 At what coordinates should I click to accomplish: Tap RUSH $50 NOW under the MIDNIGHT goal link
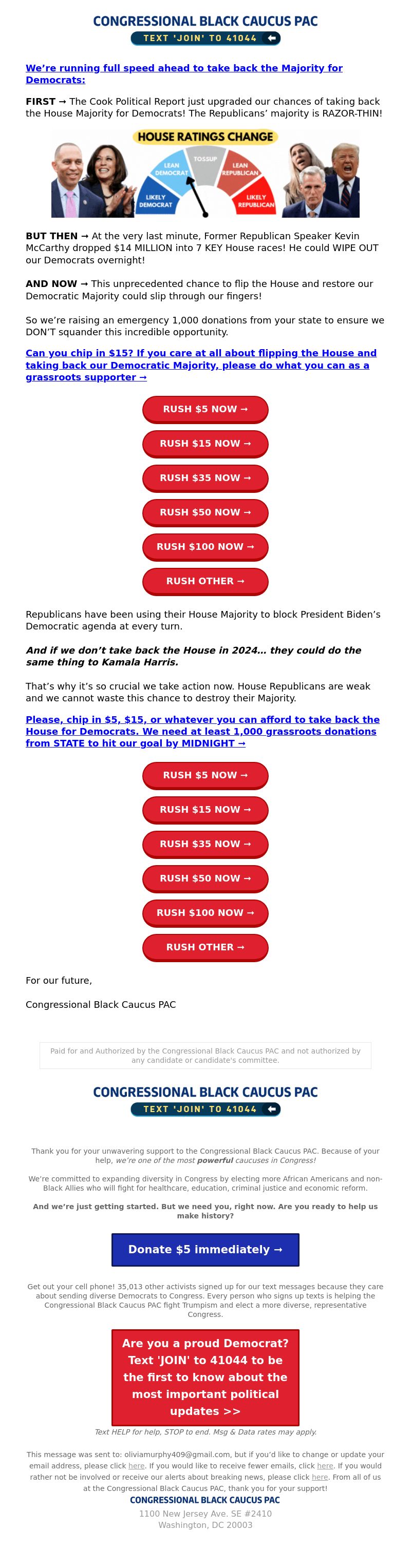[x=205, y=878]
